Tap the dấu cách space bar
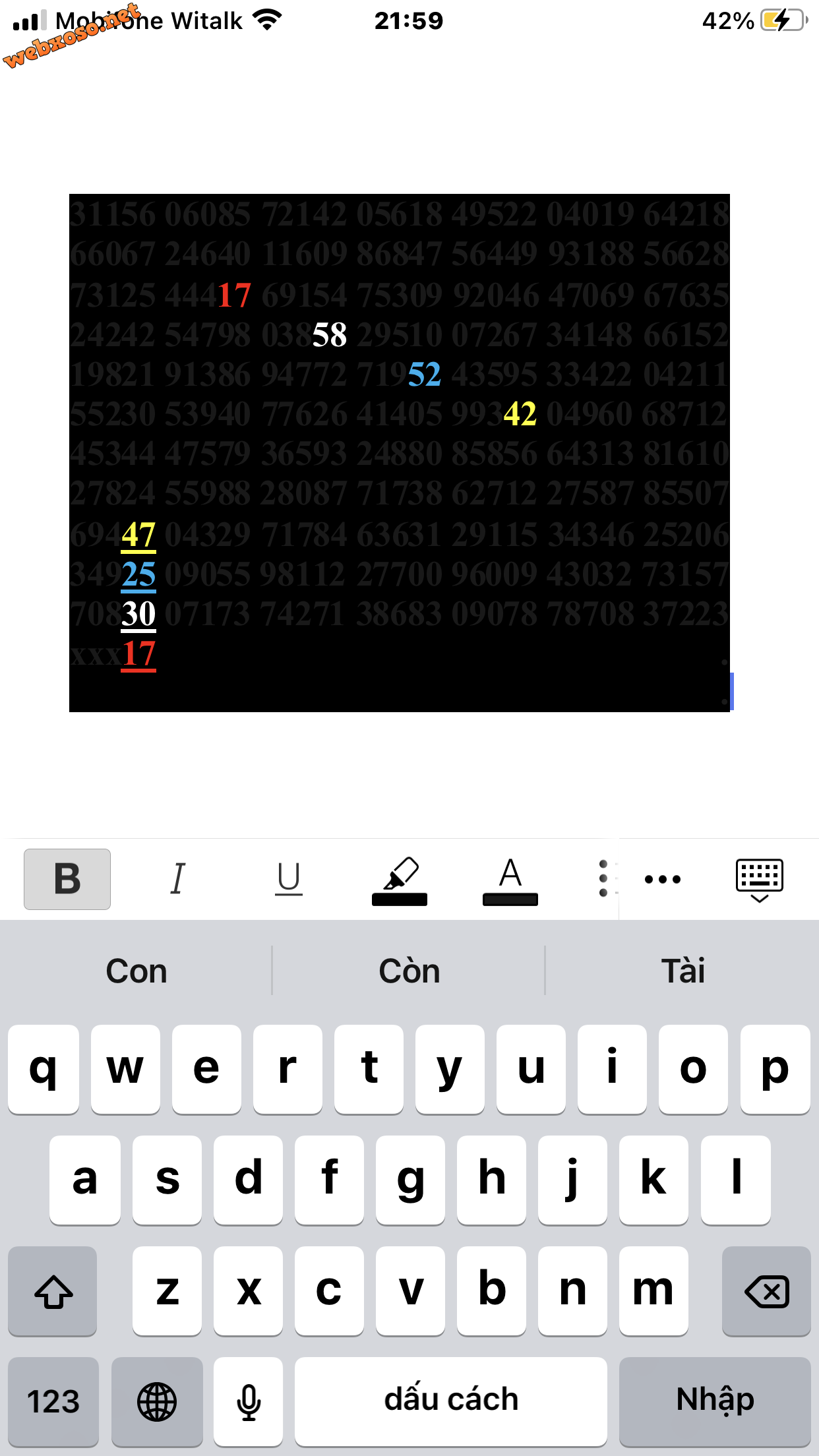The image size is (819, 1456). [x=451, y=1401]
